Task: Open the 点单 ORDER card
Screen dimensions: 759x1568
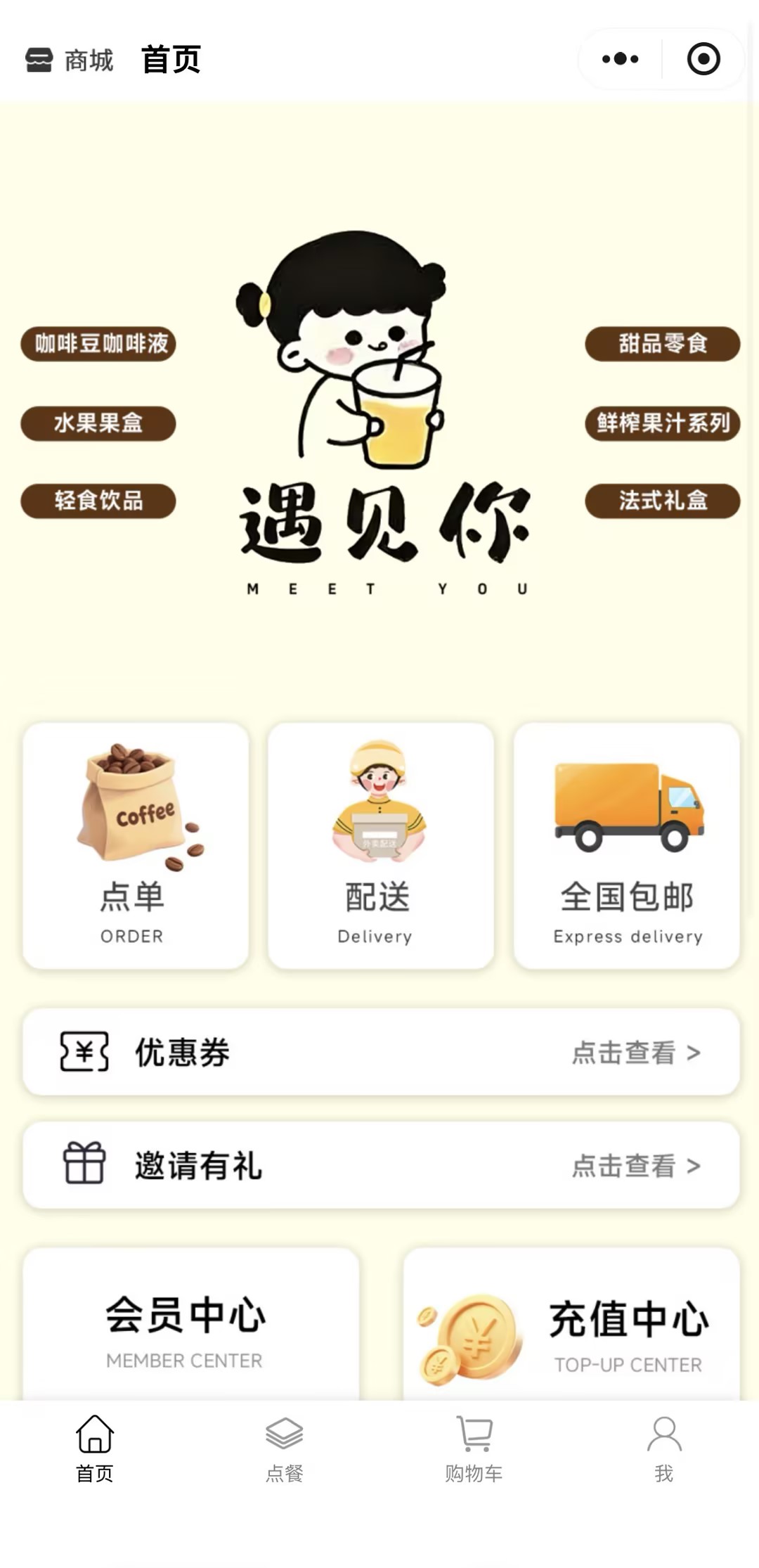Action: [136, 846]
